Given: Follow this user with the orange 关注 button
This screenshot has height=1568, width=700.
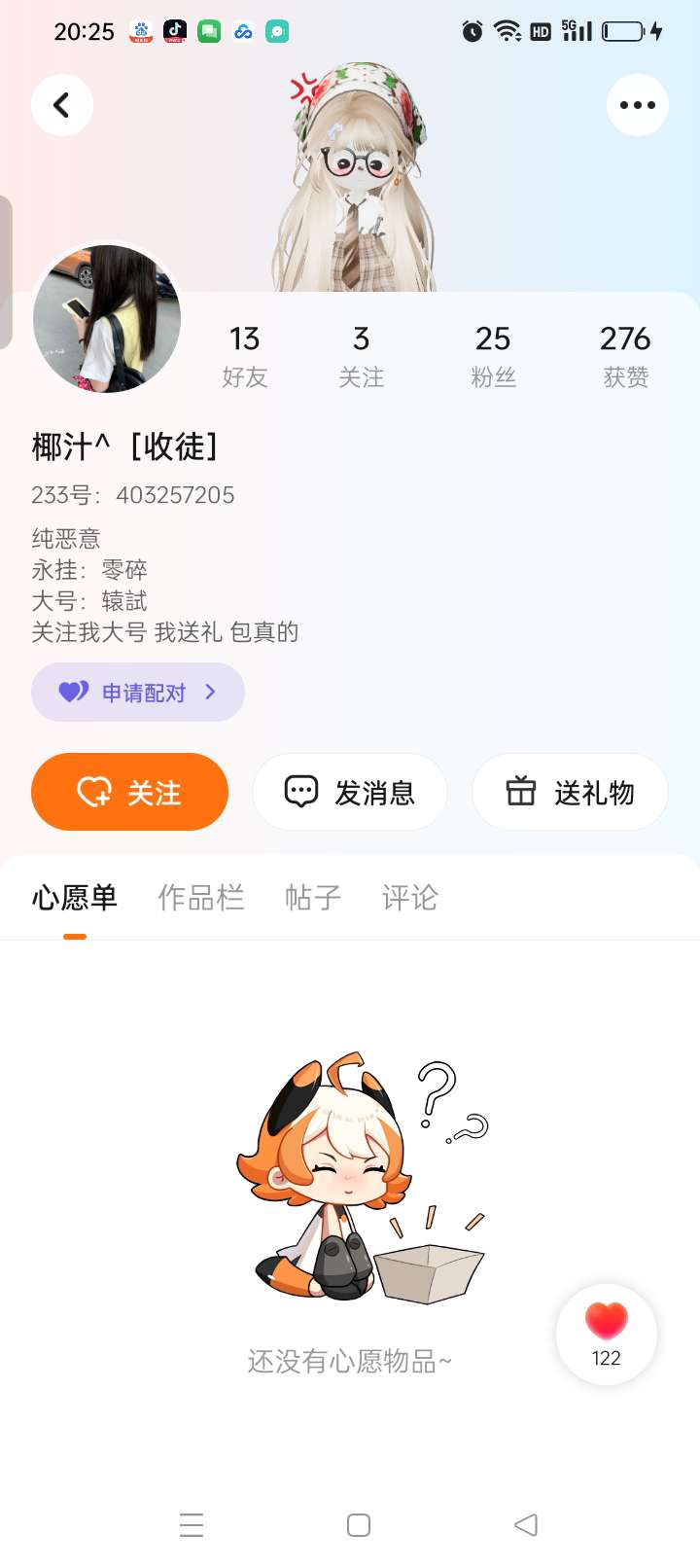Looking at the screenshot, I should click(x=129, y=792).
